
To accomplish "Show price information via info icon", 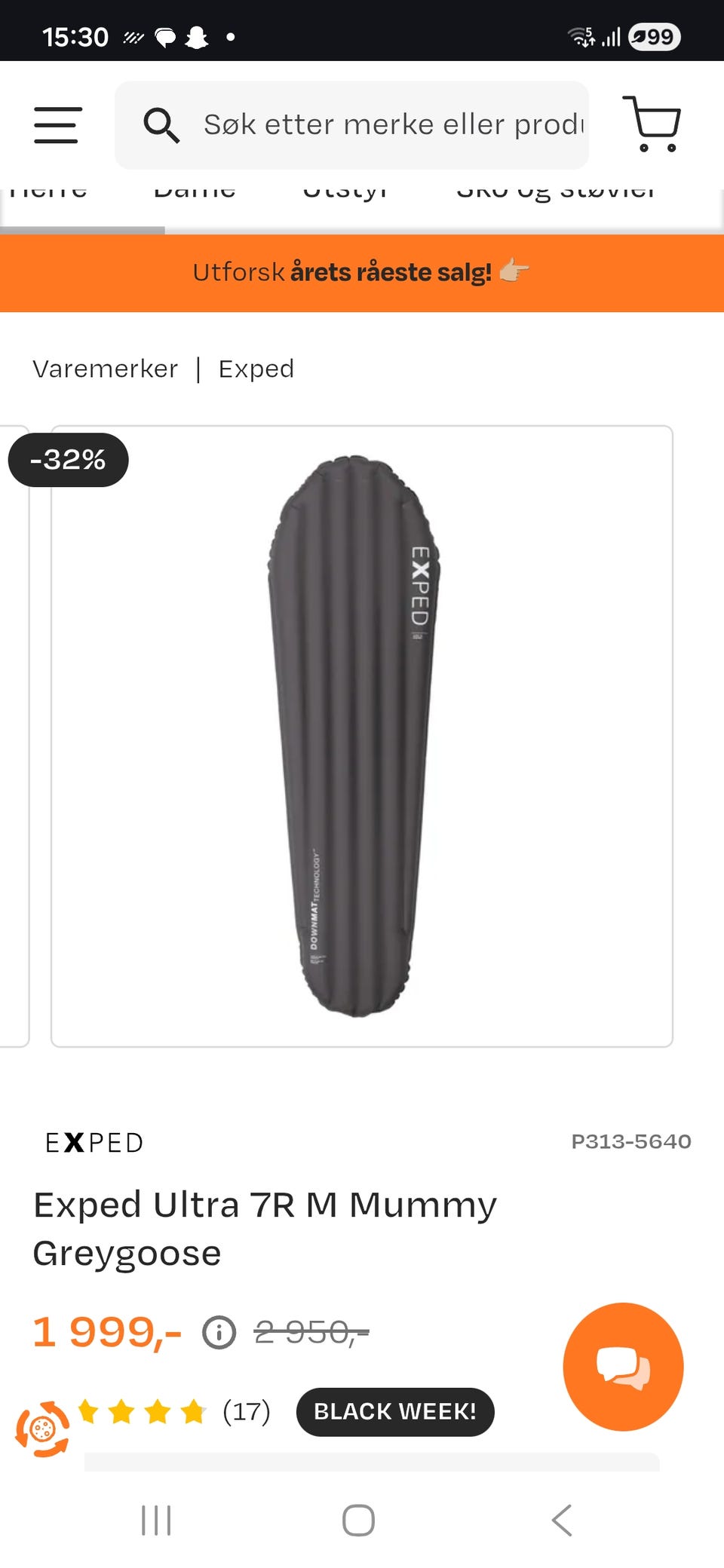I will click(219, 1332).
